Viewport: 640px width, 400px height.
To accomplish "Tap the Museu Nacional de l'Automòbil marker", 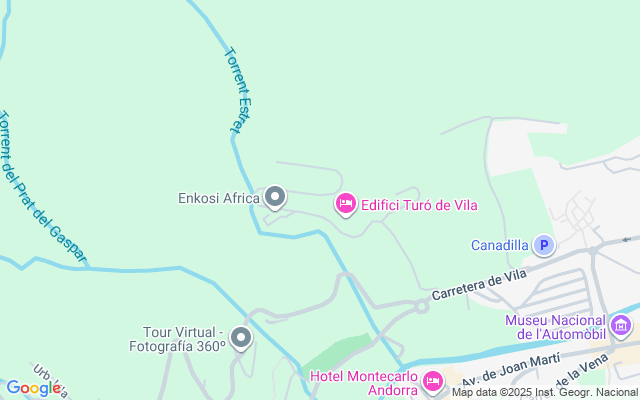I will coord(621,326).
